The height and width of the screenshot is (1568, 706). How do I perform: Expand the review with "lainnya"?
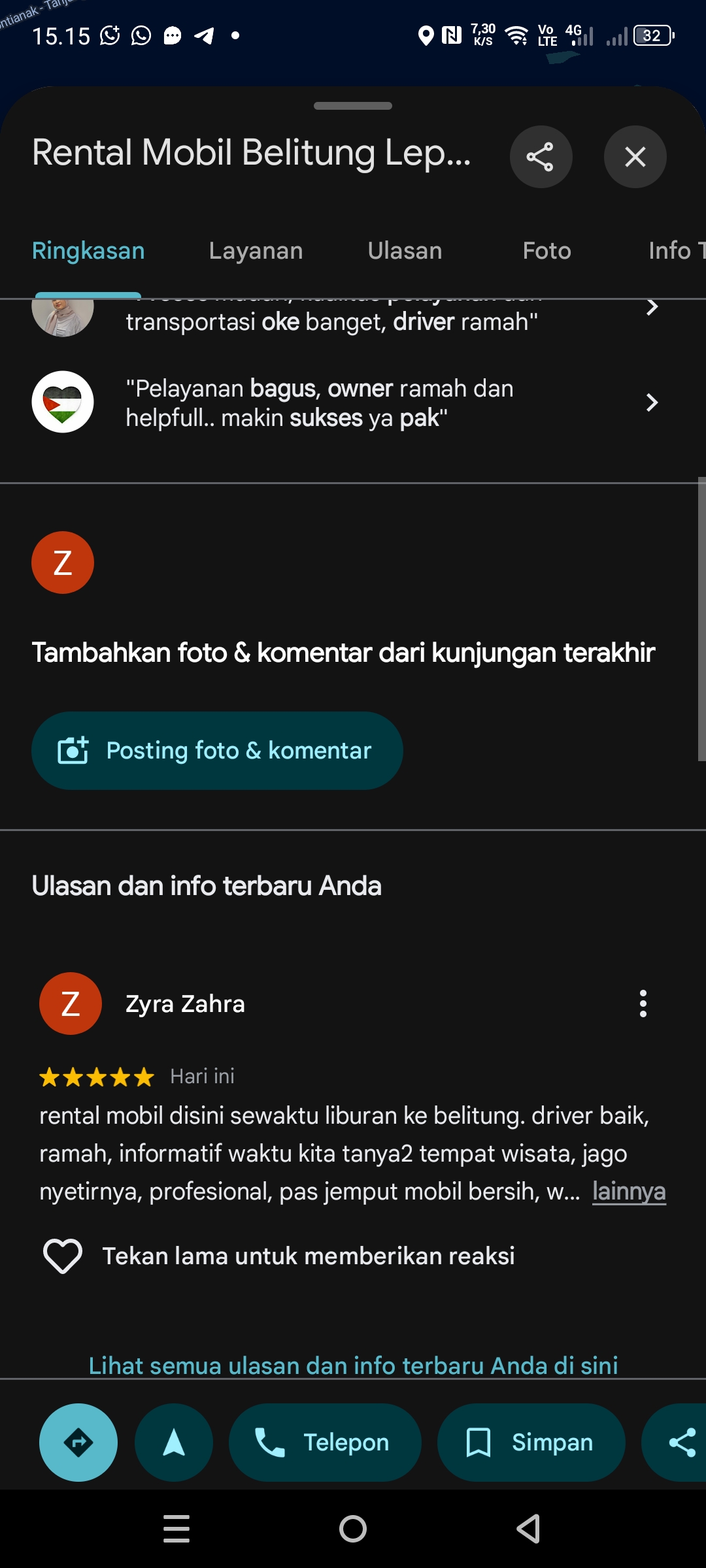pos(629,1192)
